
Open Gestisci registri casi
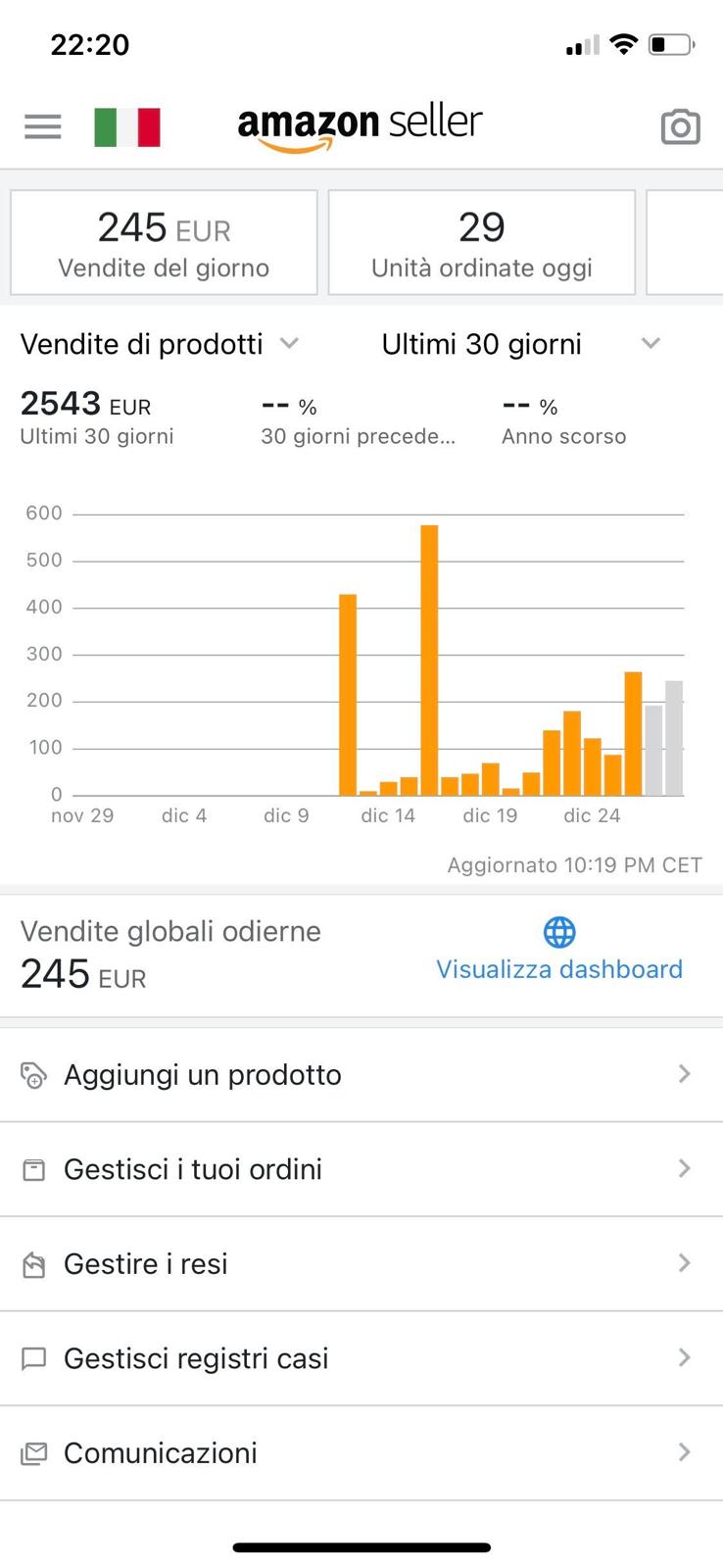point(361,1358)
